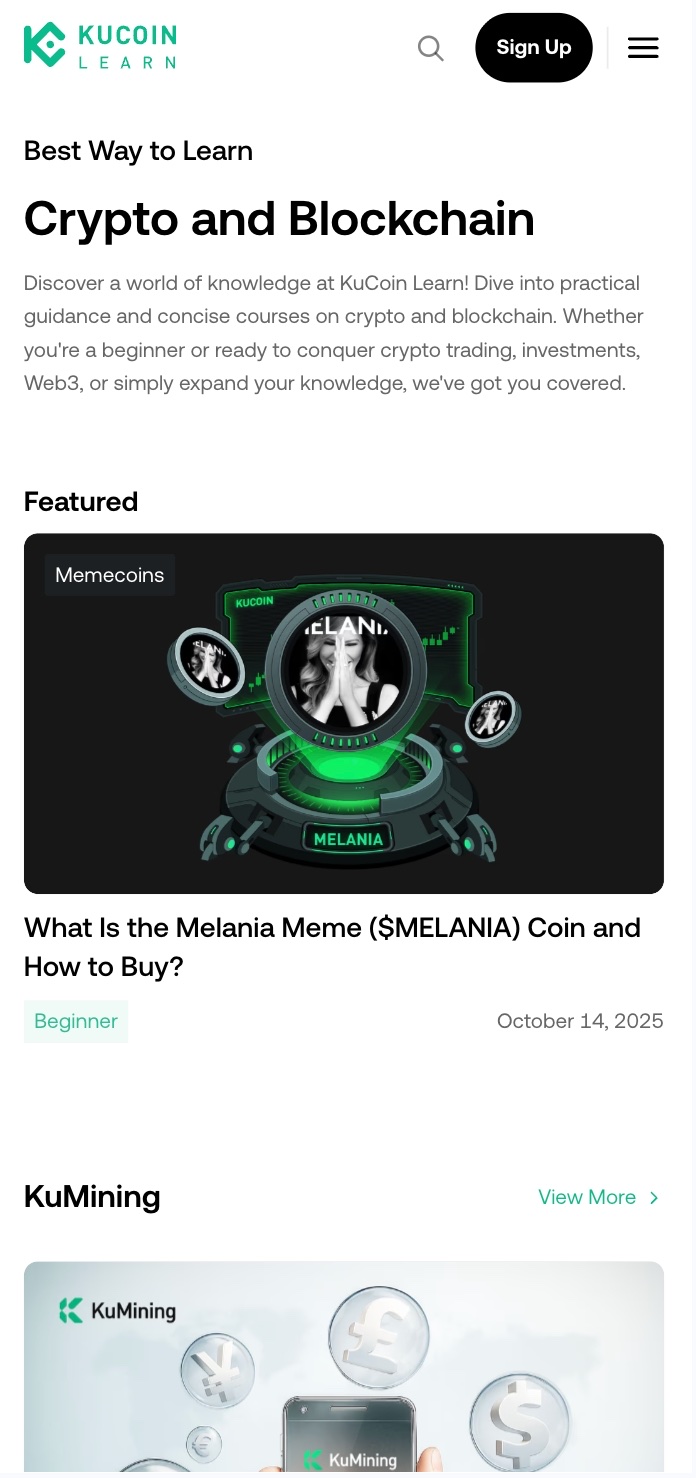This screenshot has width=696, height=1478.
Task: Open the featured Melania memecoin article image
Action: click(344, 713)
